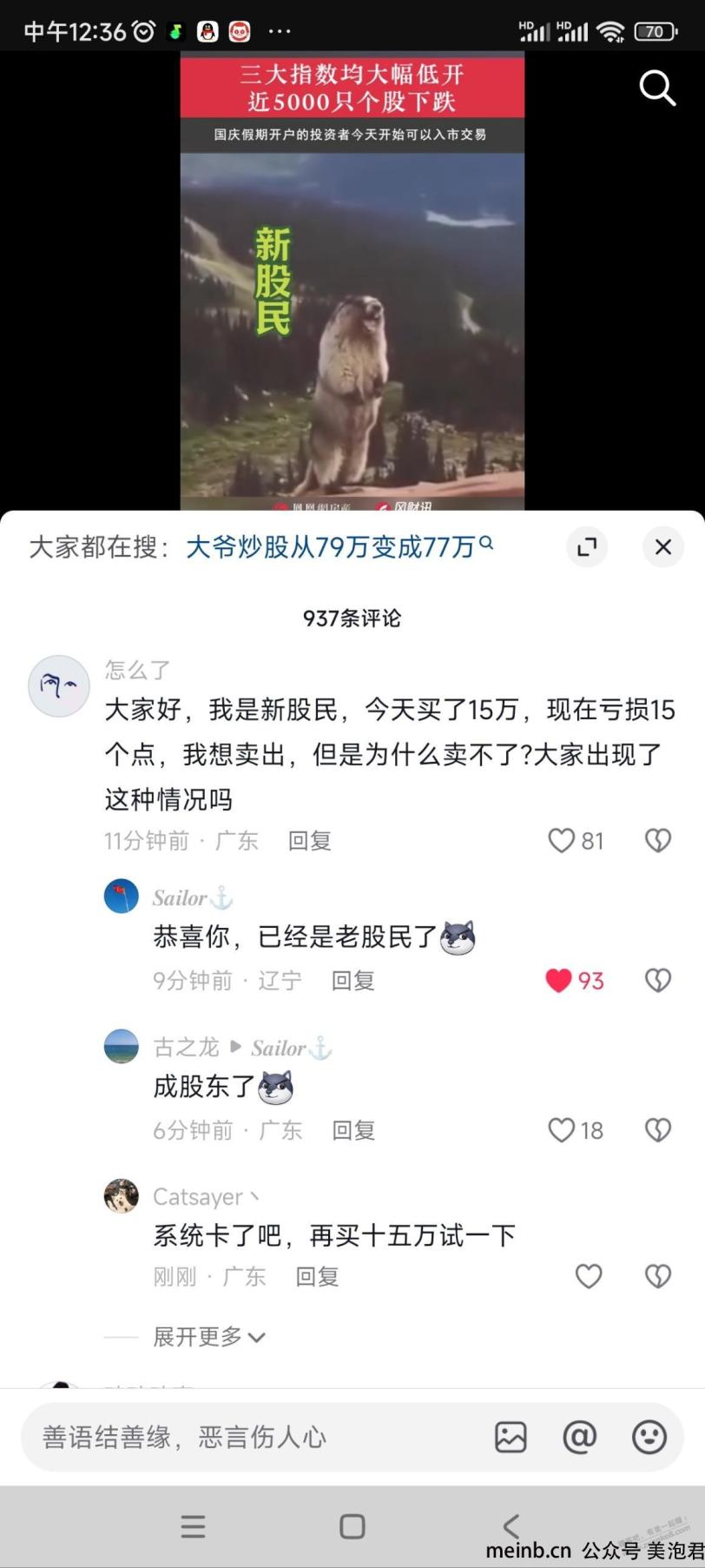The width and height of the screenshot is (705, 1568).
Task: Open the emoji picker
Action: 649,1438
